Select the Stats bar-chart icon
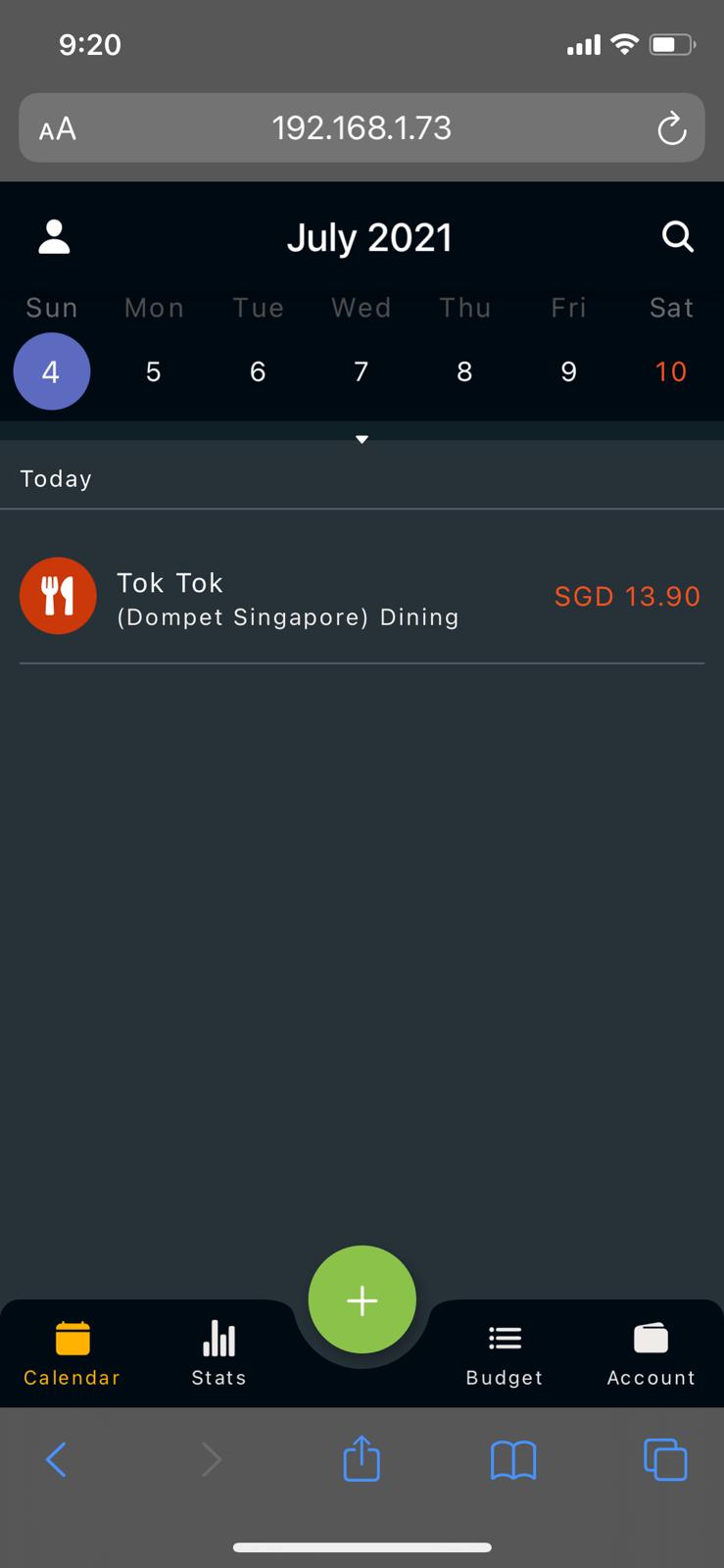The width and height of the screenshot is (724, 1568). (217, 1337)
